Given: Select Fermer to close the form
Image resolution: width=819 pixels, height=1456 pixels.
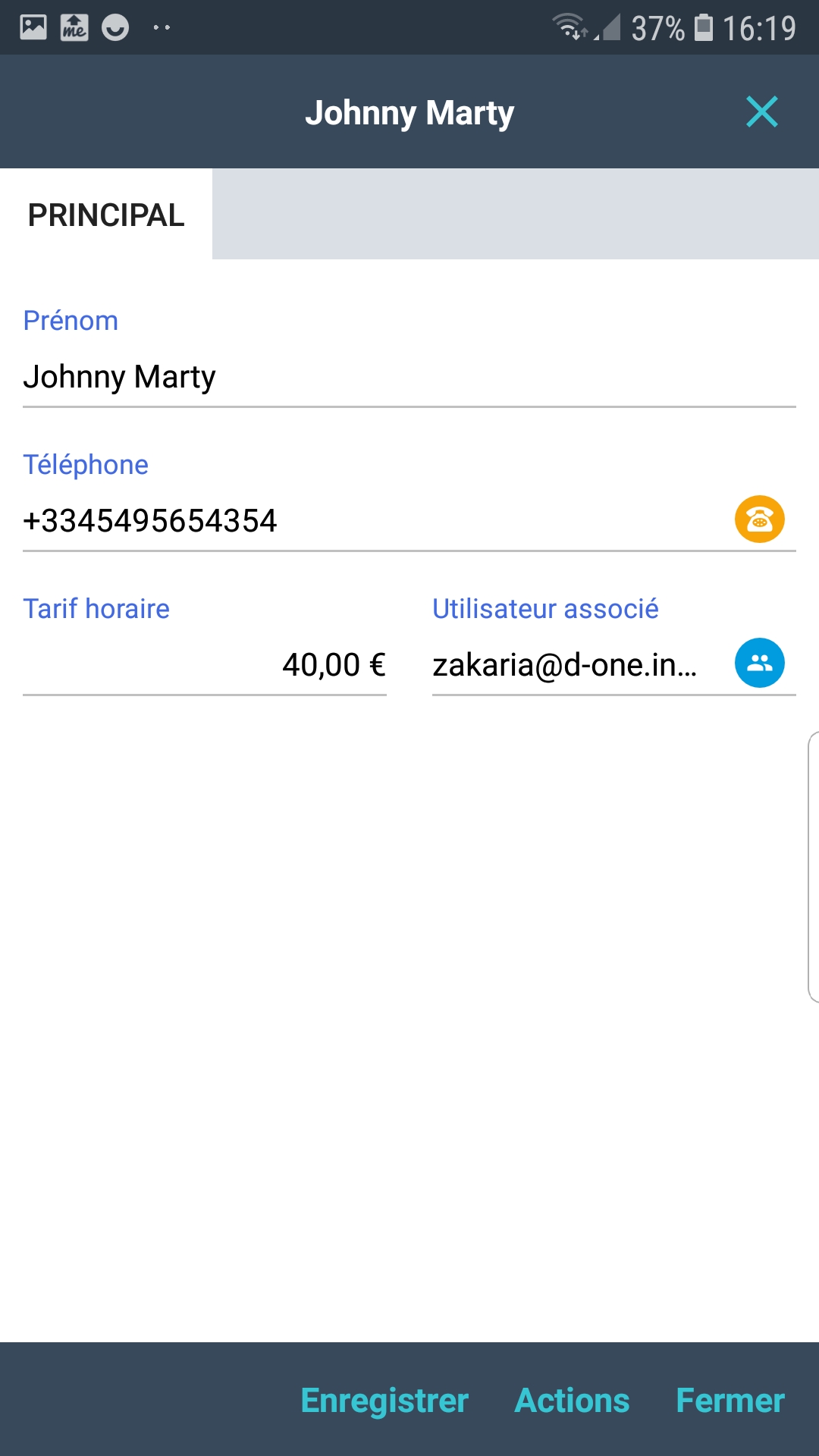Looking at the screenshot, I should [730, 1401].
